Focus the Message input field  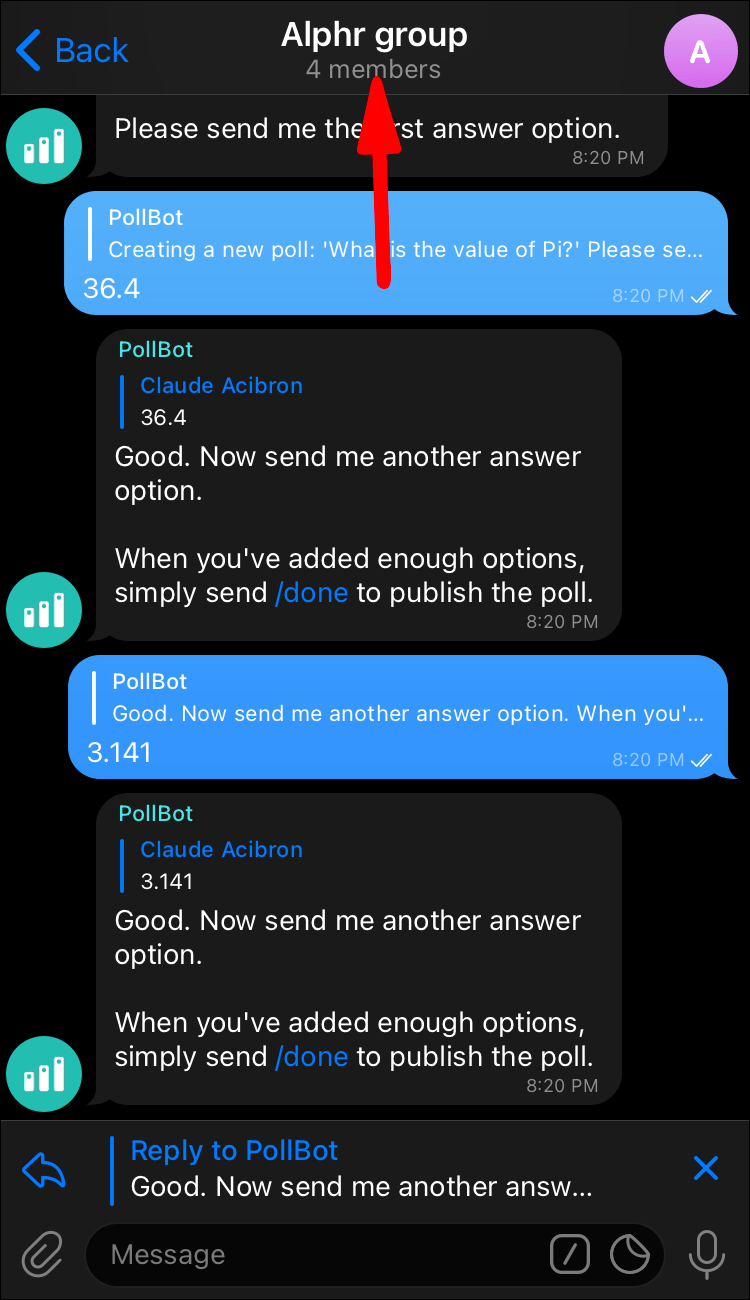[x=320, y=1254]
